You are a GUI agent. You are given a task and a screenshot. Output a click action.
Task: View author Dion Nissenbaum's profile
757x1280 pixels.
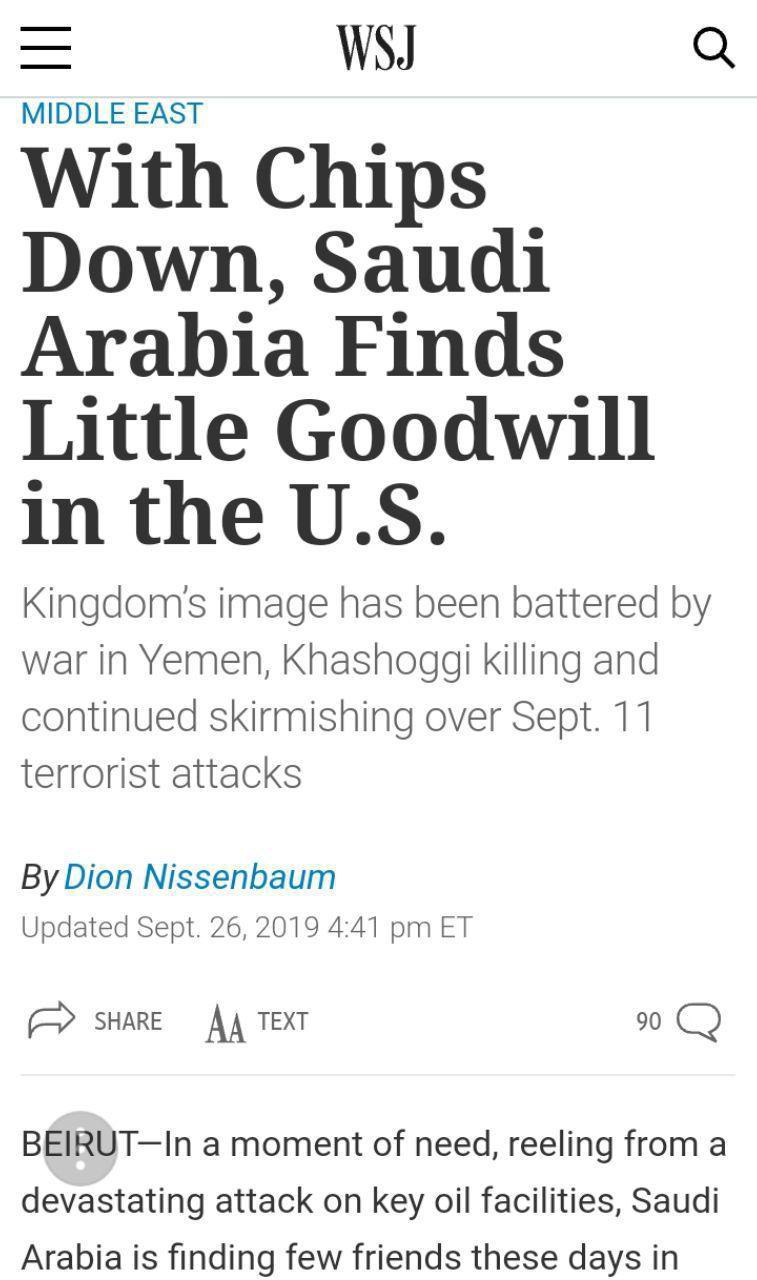(x=199, y=877)
